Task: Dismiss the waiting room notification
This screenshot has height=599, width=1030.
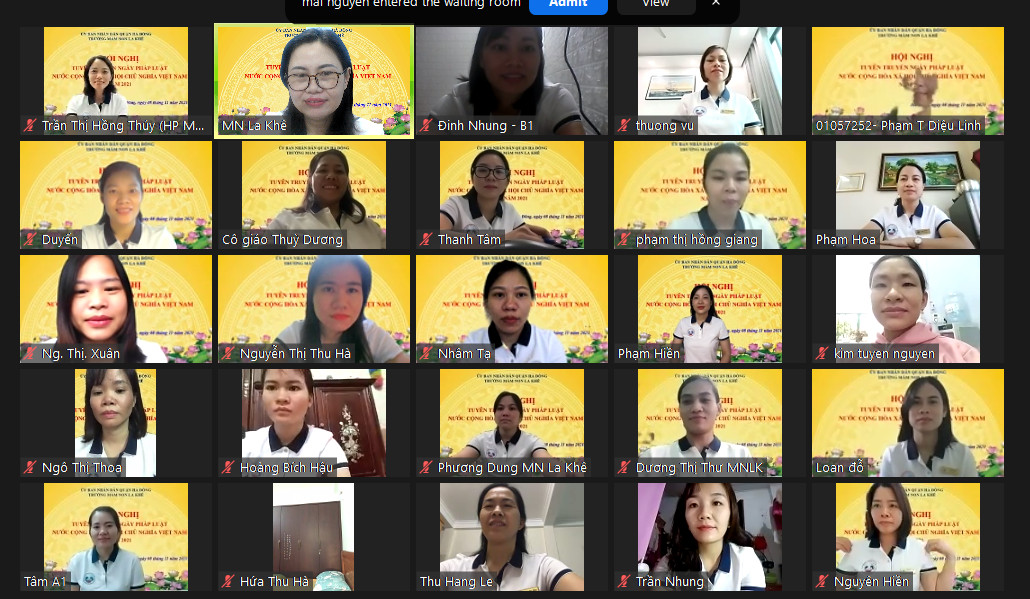Action: pyautogui.click(x=715, y=4)
